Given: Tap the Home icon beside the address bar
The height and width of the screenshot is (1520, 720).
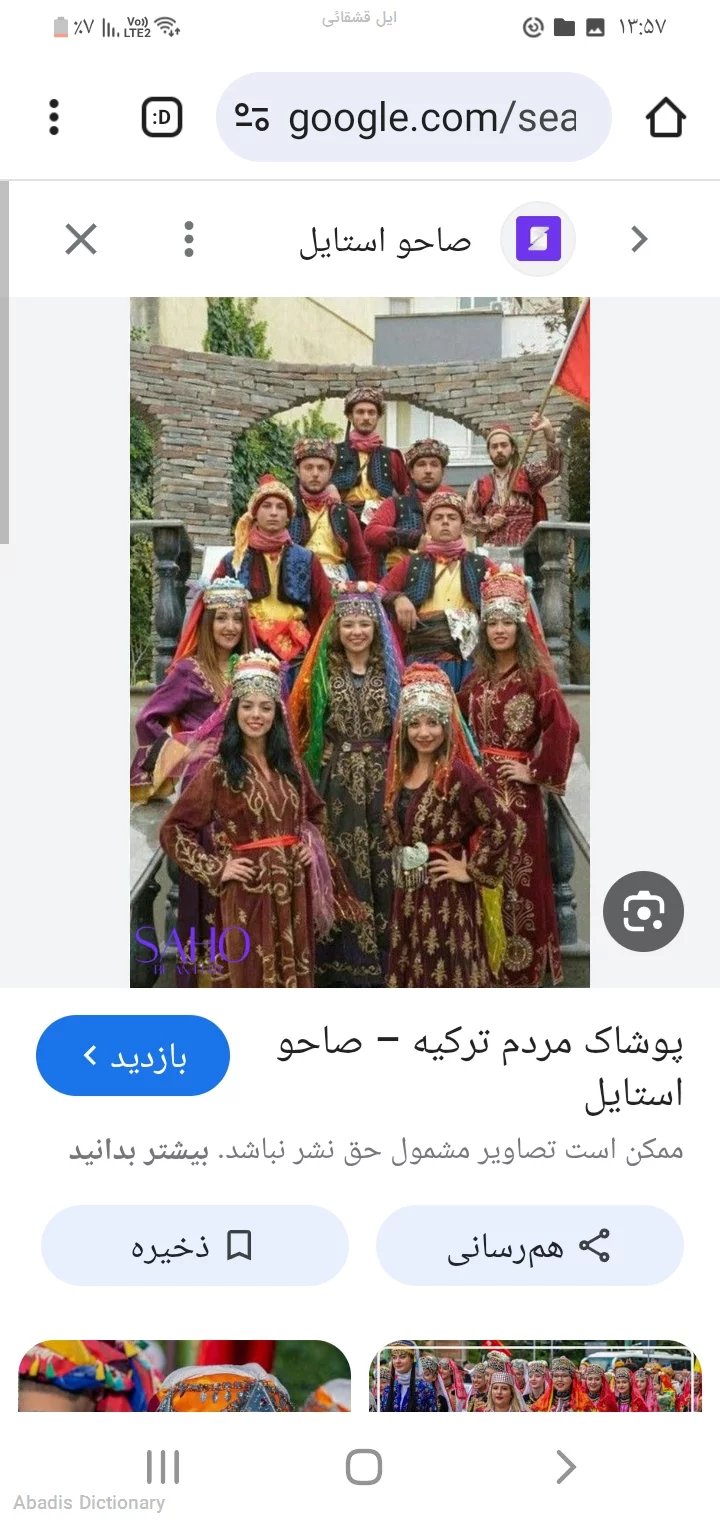Looking at the screenshot, I should (666, 117).
